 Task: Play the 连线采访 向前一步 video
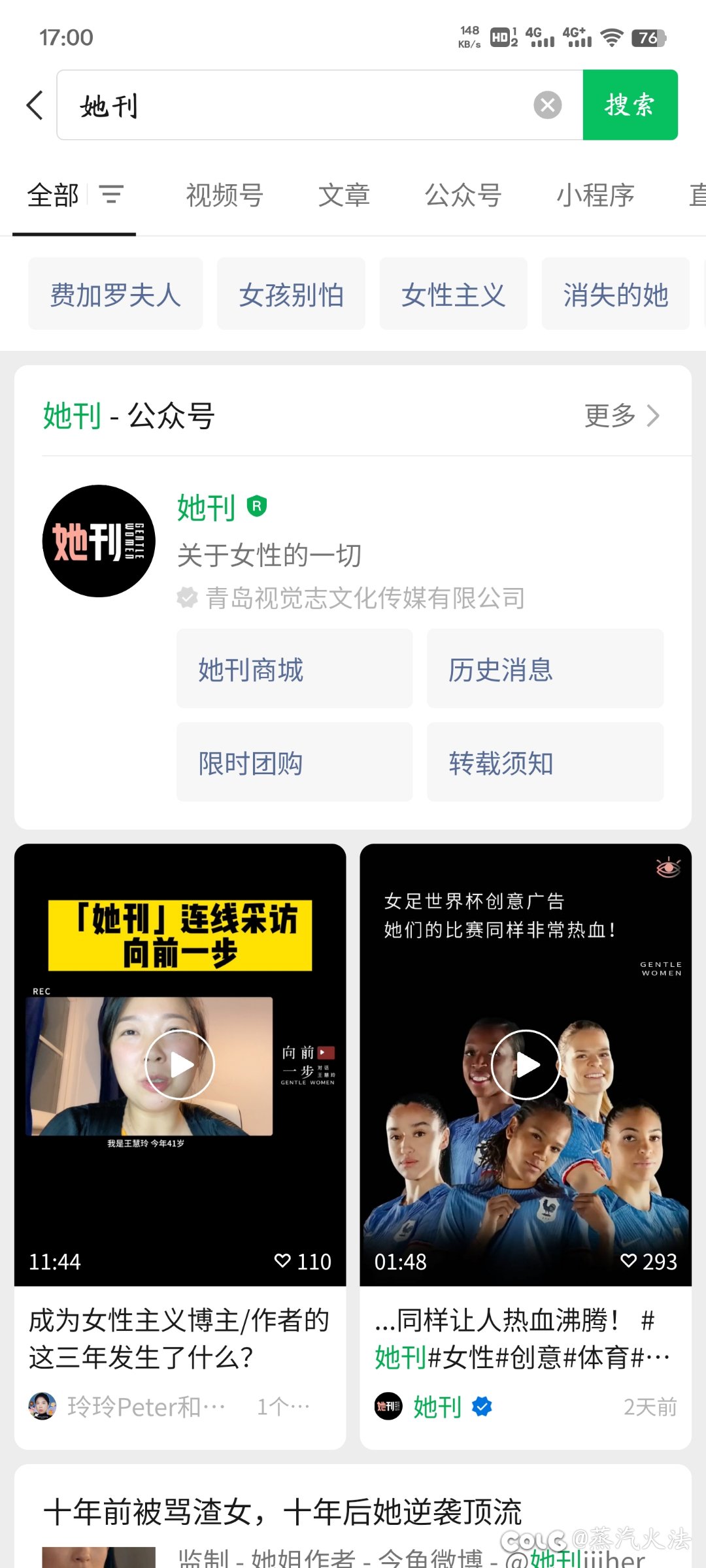pos(180,1065)
